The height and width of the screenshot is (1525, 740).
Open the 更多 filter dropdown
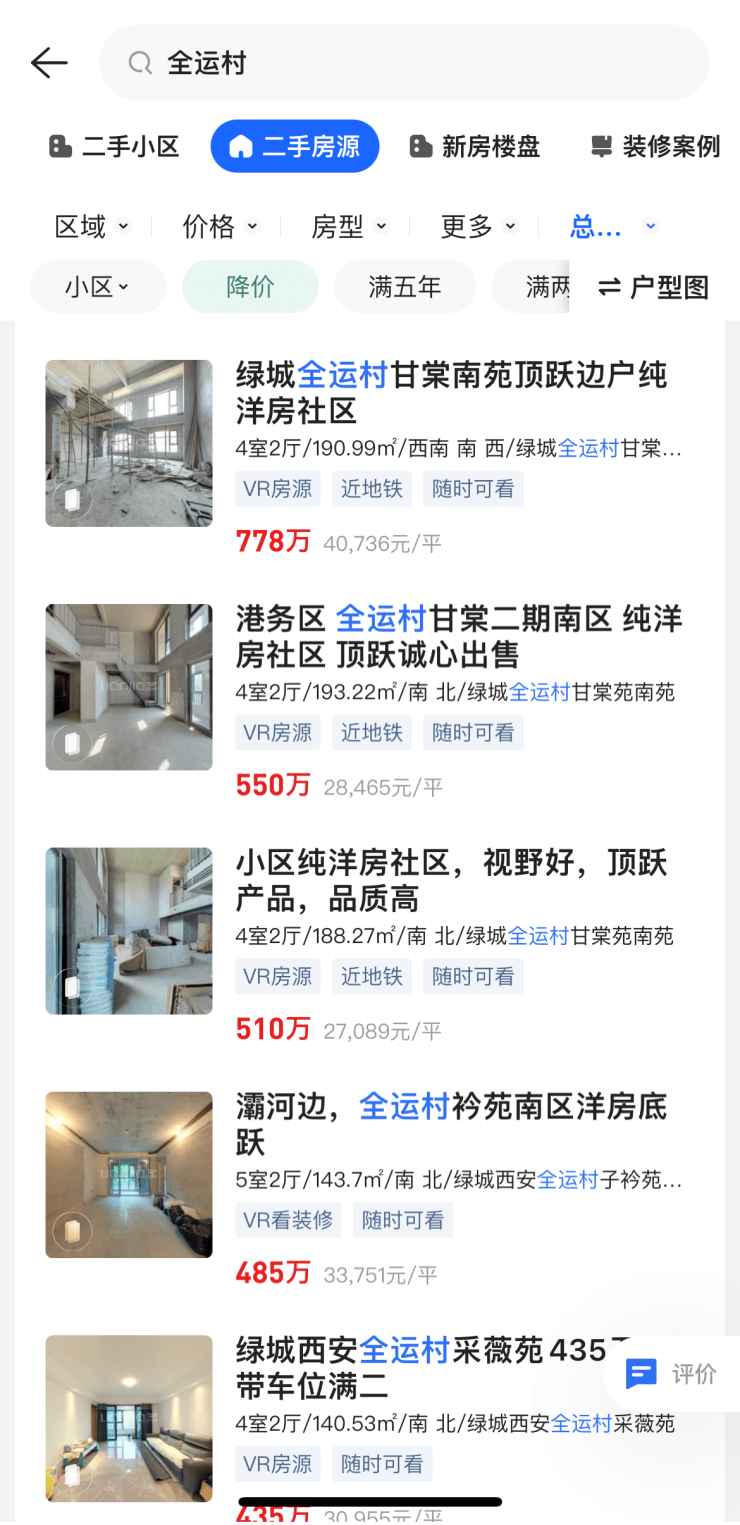478,227
